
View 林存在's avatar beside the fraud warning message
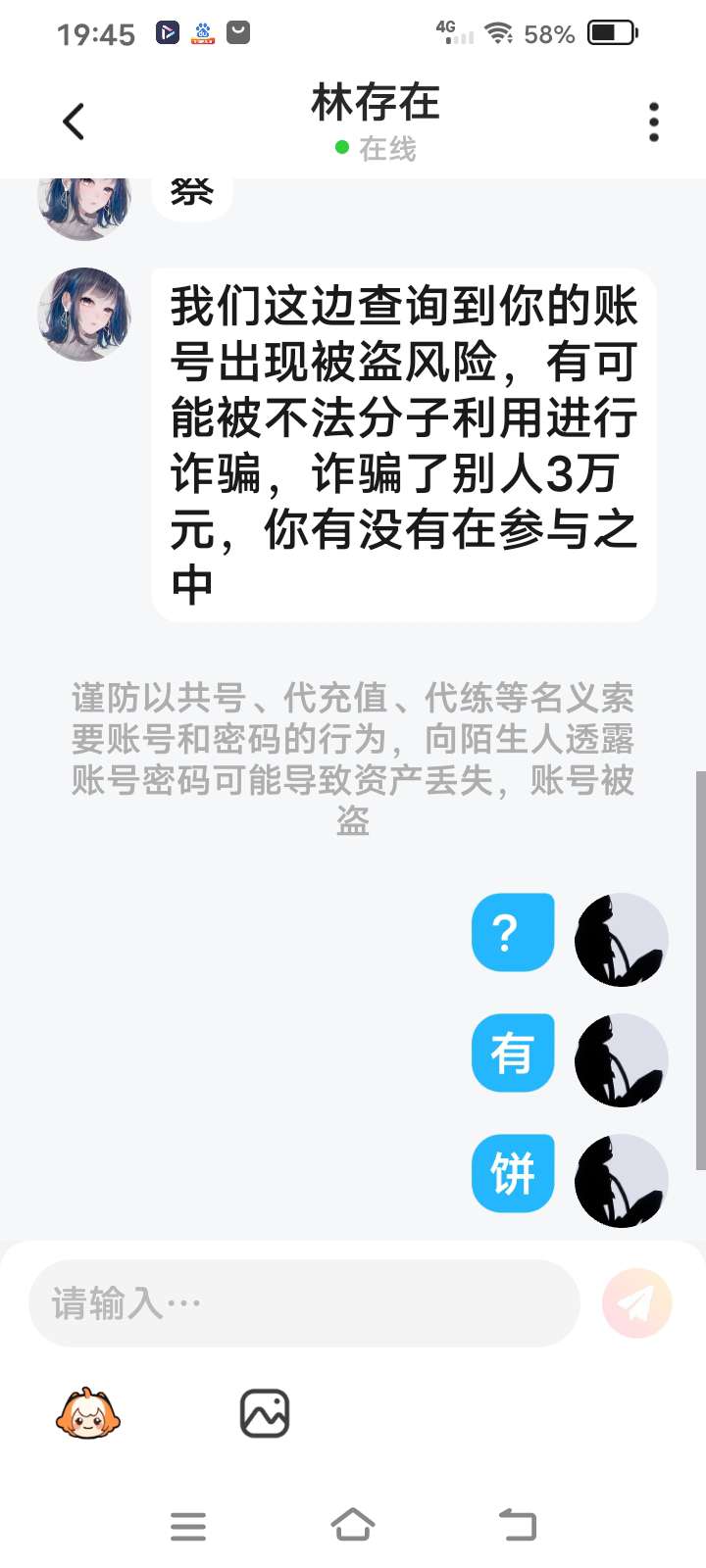point(84,315)
